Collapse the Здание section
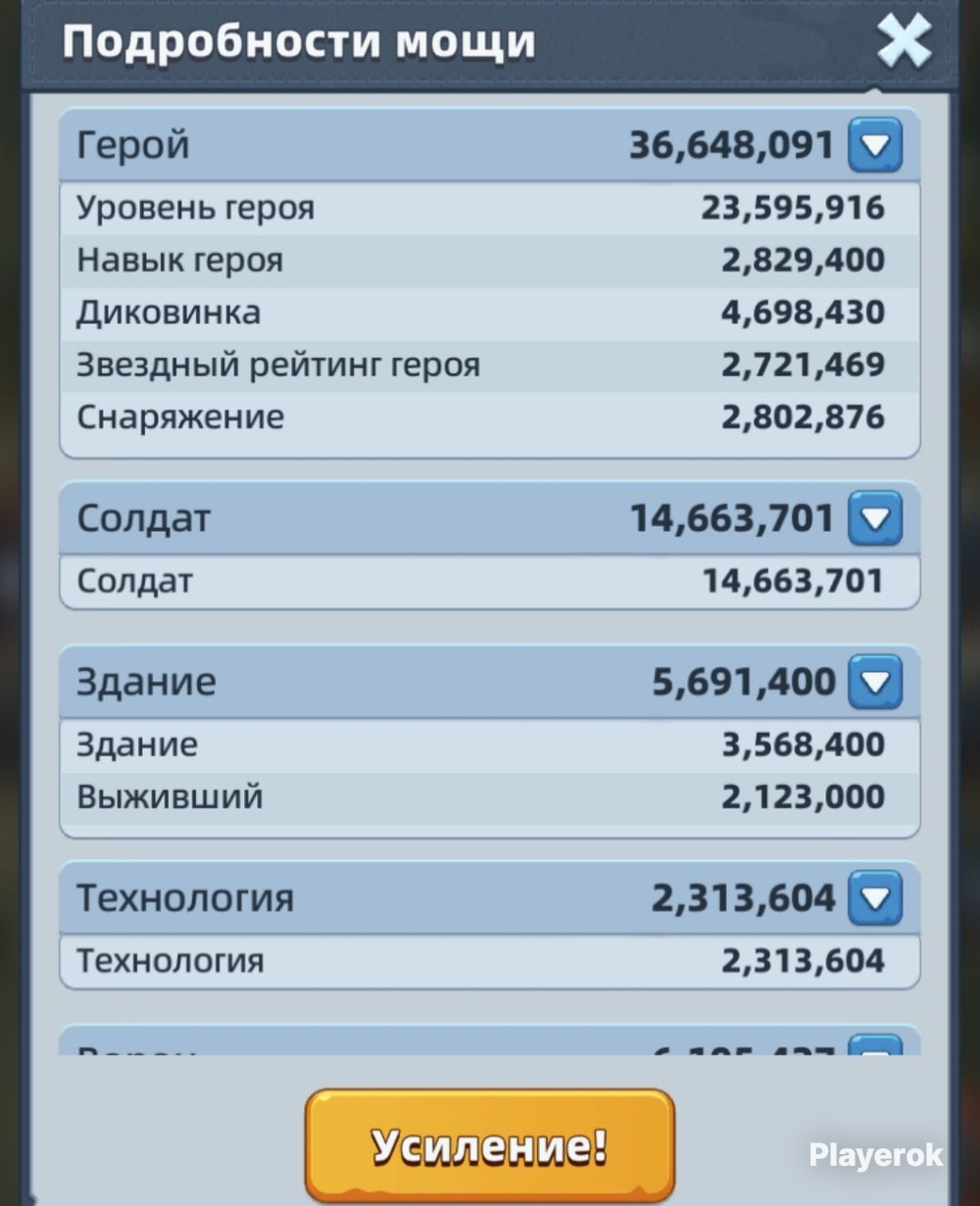This screenshot has height=1206, width=980. 874,682
